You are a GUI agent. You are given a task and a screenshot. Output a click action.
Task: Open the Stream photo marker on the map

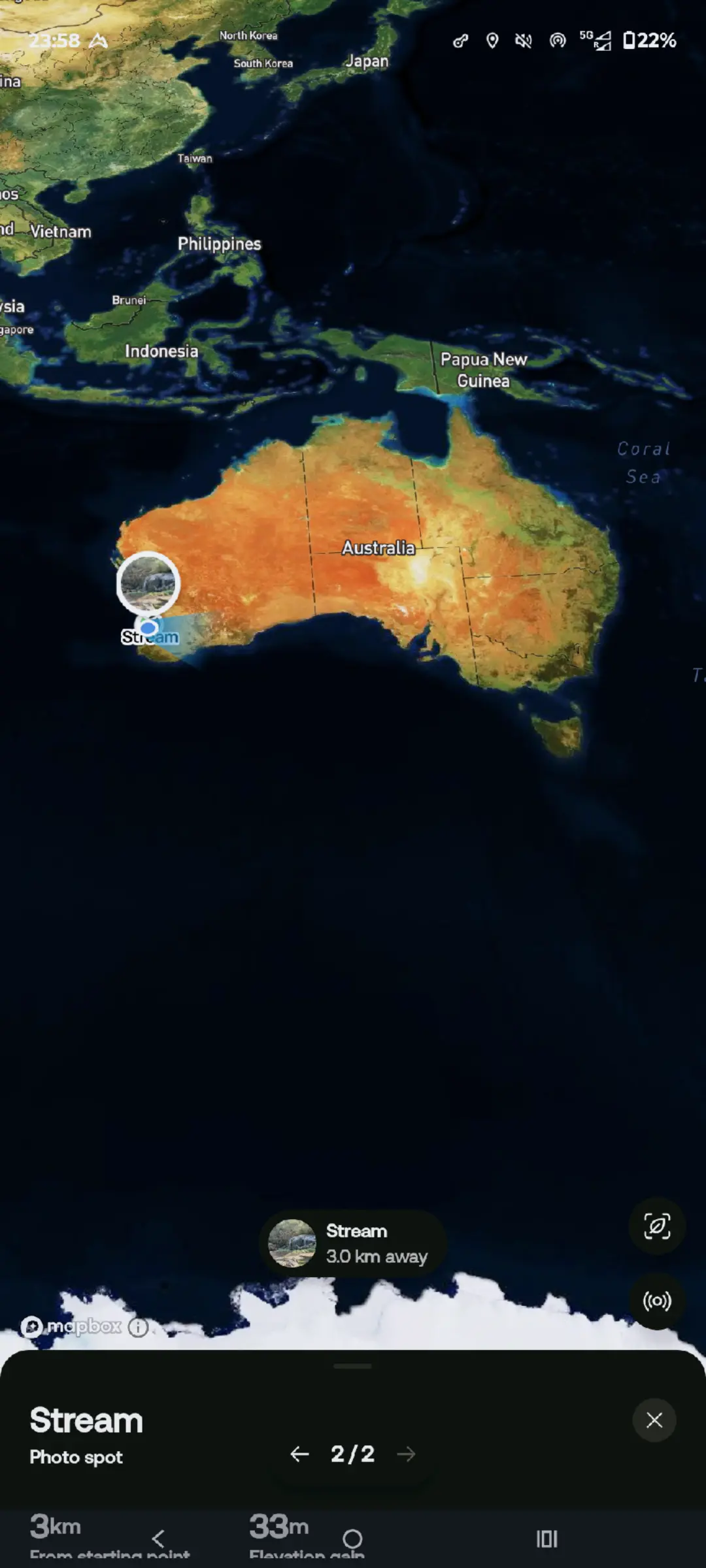click(148, 583)
